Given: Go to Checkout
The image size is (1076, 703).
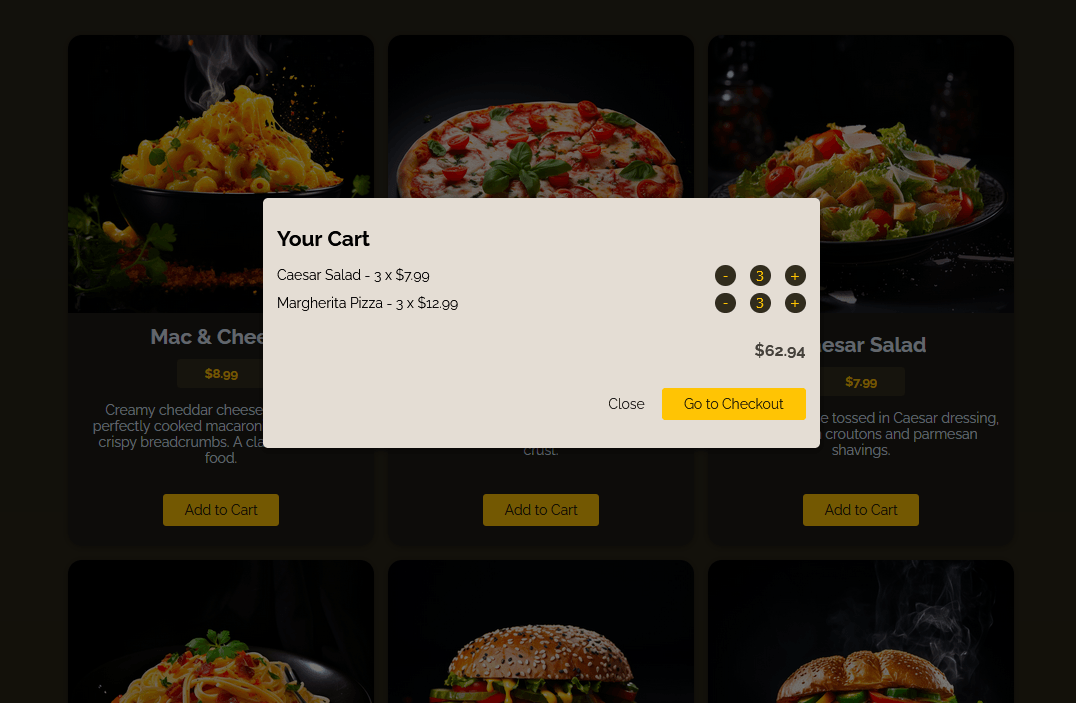Looking at the screenshot, I should pos(733,404).
